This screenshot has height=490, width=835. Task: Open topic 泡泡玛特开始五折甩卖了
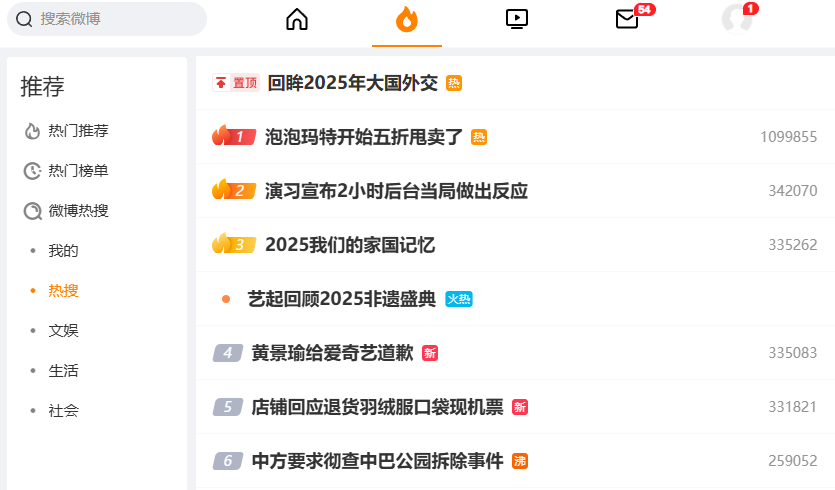[x=364, y=137]
